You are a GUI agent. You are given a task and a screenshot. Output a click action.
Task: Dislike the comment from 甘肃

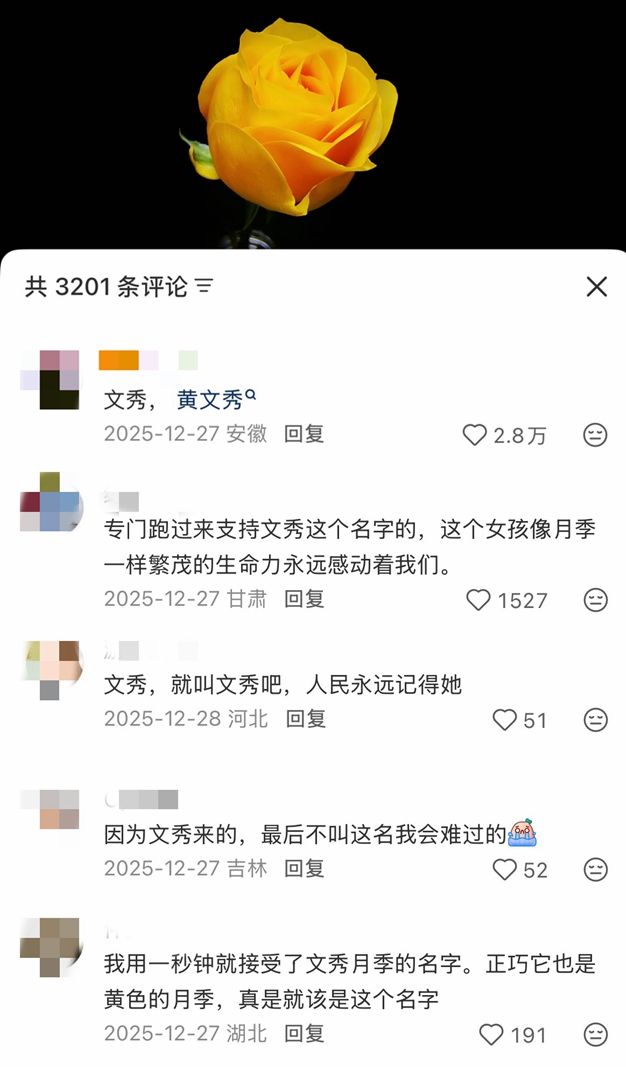pos(595,600)
